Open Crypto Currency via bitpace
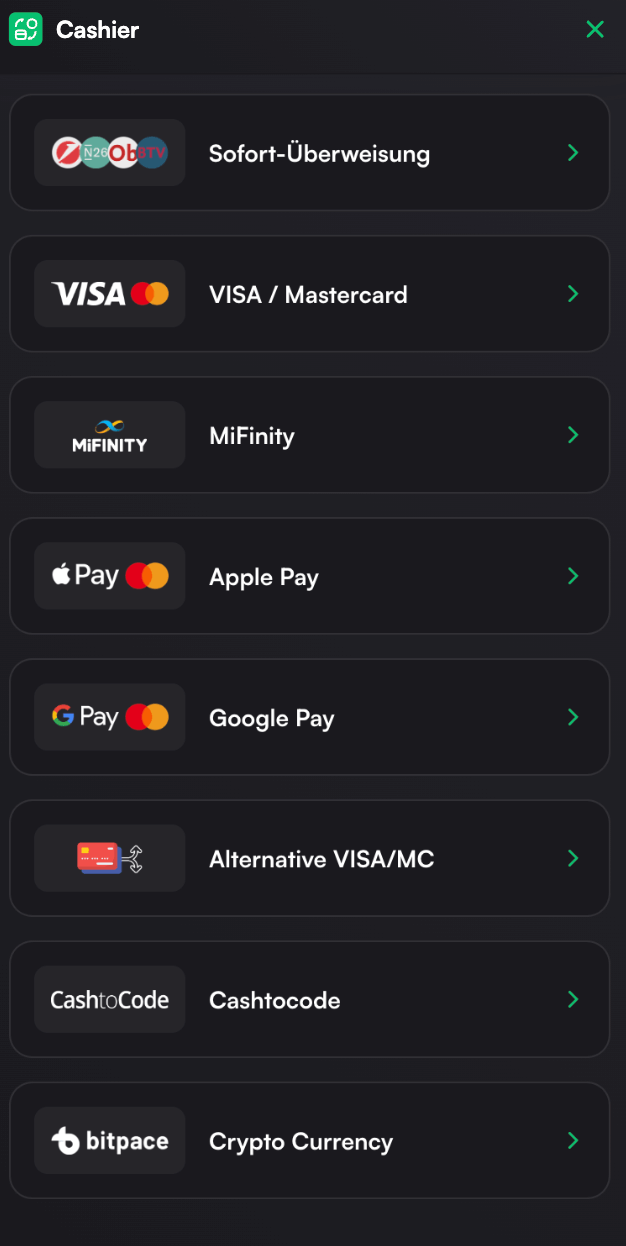Viewport: 626px width, 1246px height. click(x=310, y=1140)
